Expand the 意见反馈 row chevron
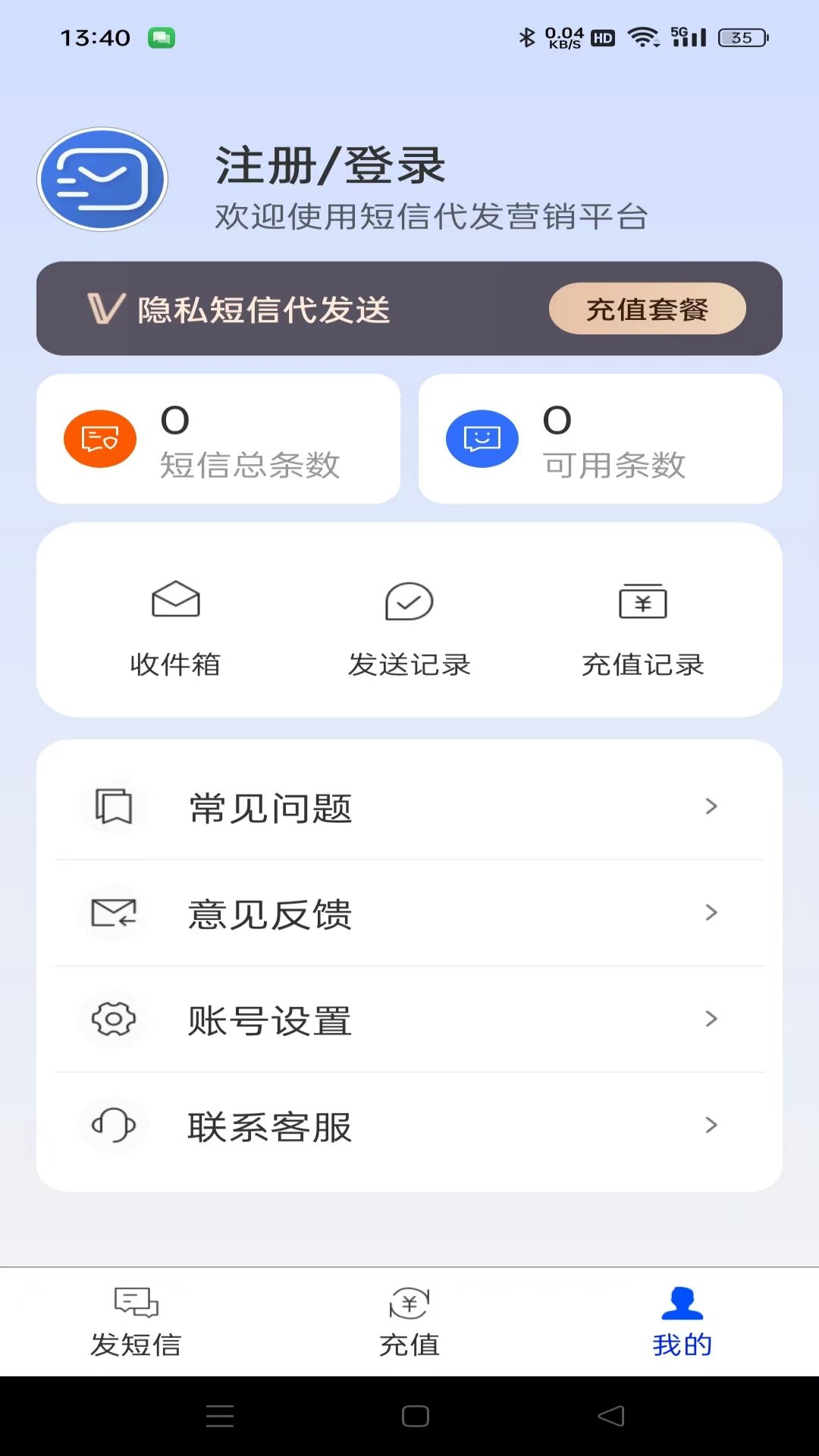Viewport: 819px width, 1456px height. click(x=711, y=913)
